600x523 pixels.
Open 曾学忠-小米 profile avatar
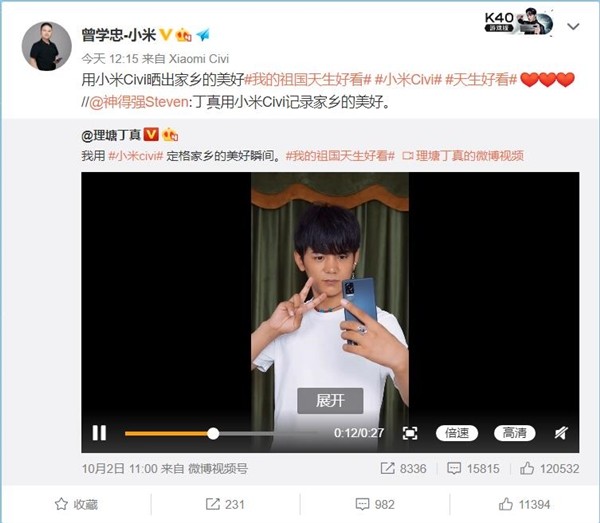click(47, 47)
